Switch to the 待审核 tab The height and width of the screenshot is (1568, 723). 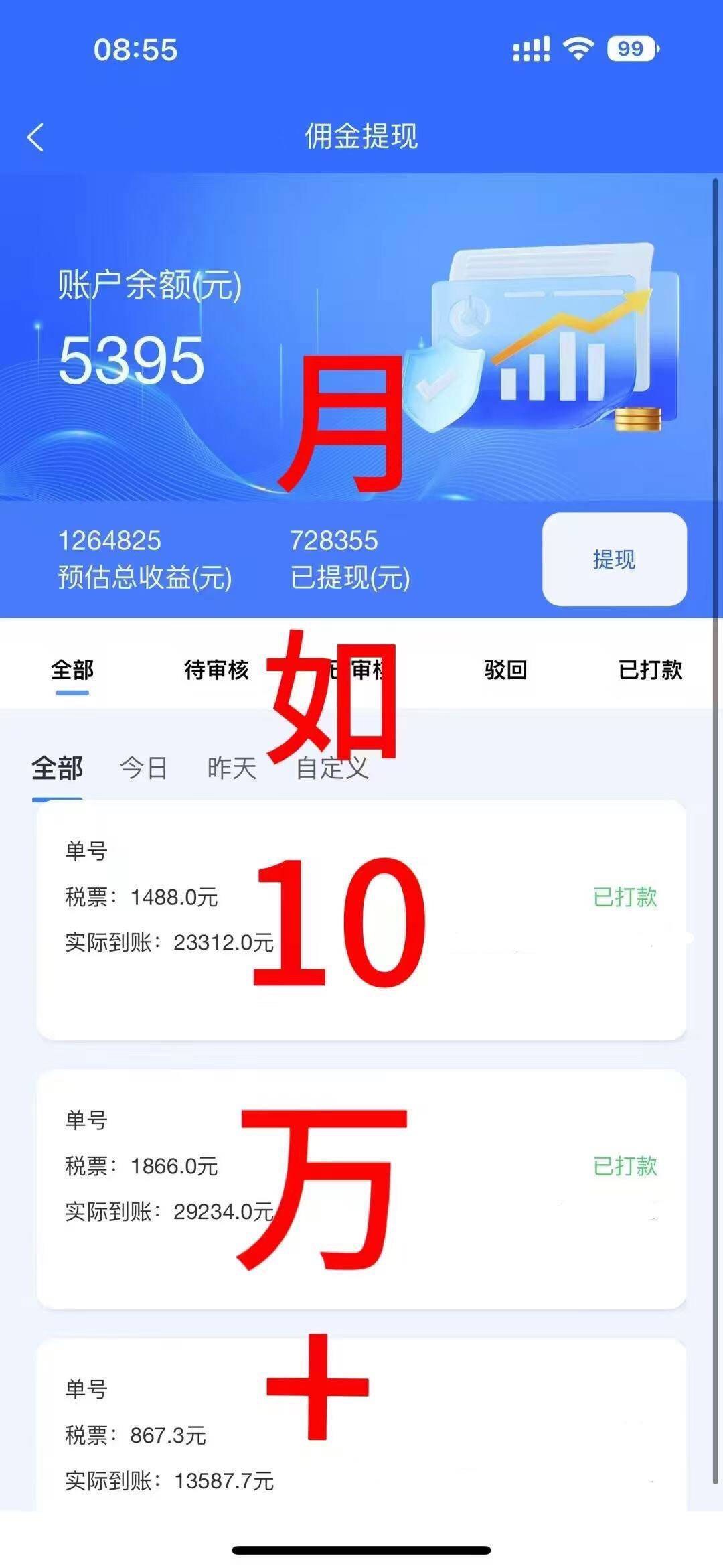(216, 669)
